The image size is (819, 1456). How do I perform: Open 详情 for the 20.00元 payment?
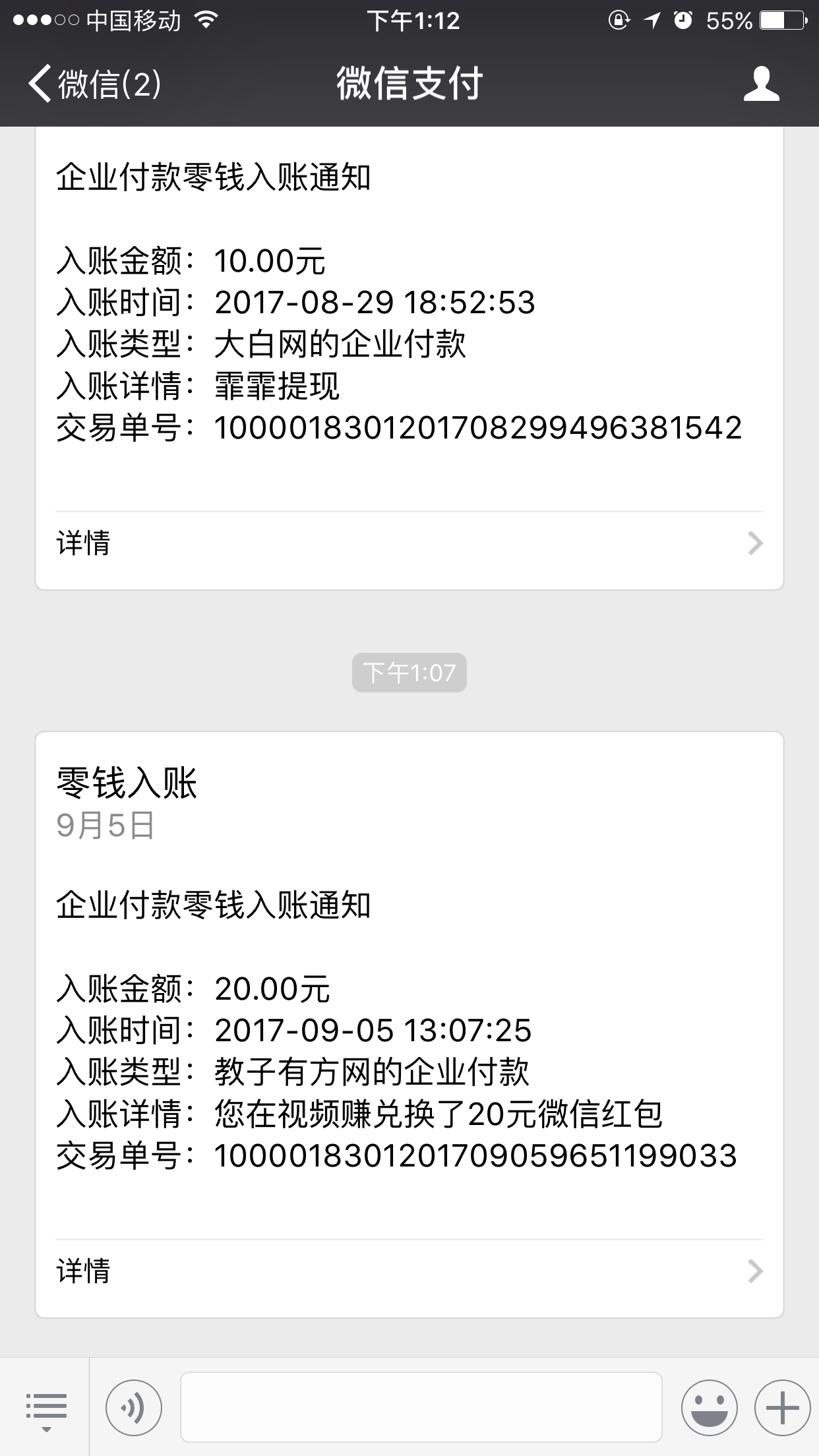(x=409, y=1270)
